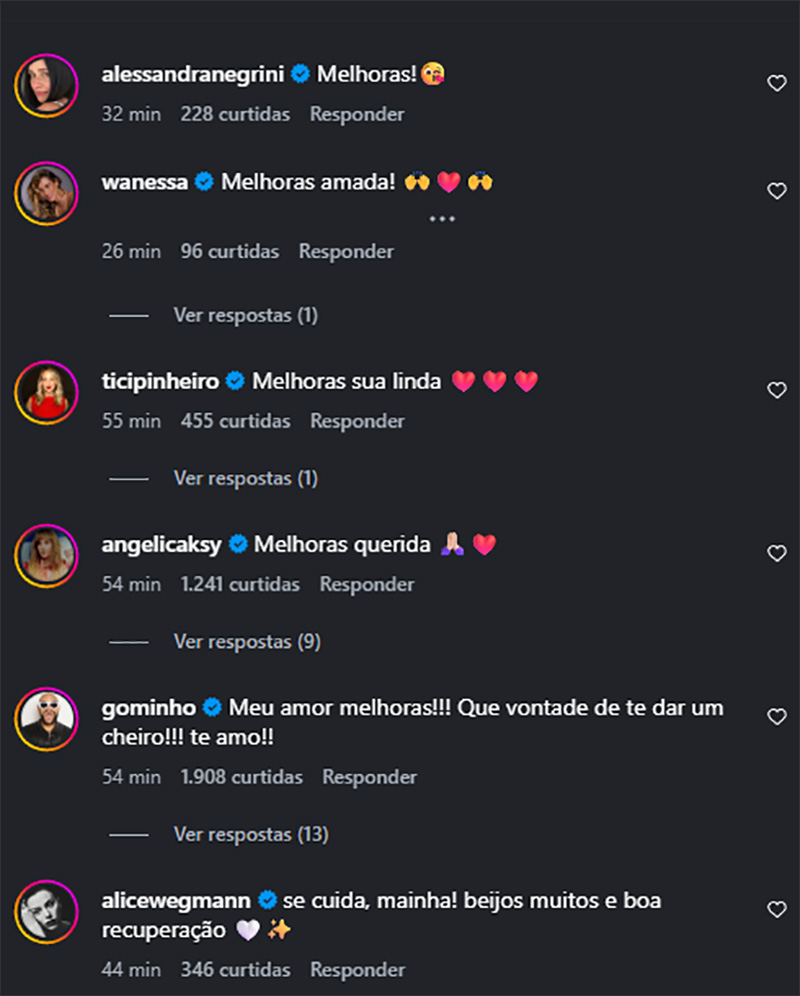Show the 13 replies under gominho's comment
Viewport: 800px width, 996px height.
pyautogui.click(x=250, y=834)
